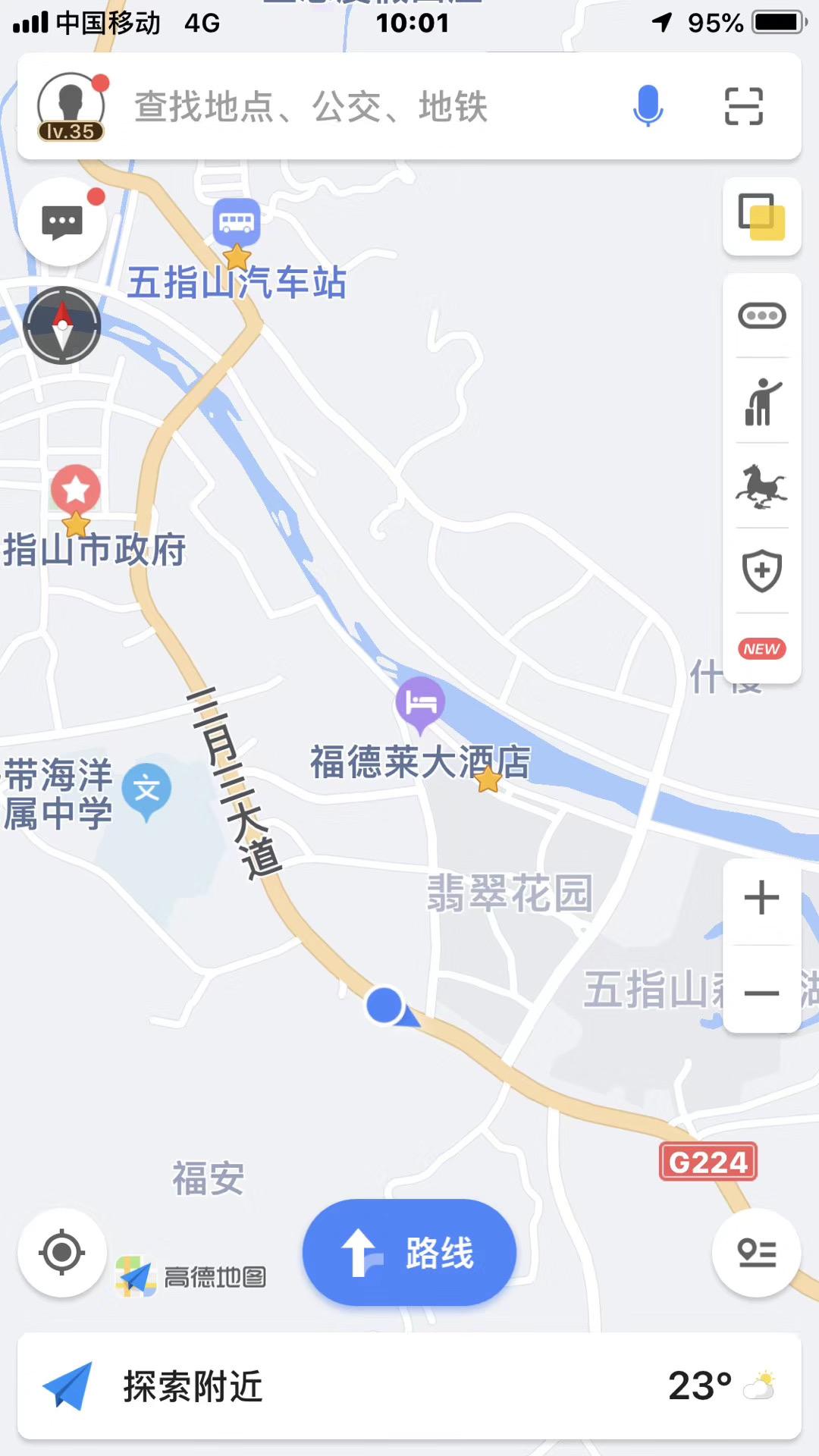Open the hail-a-ride icon with the waving person
Screen dimensions: 819x1456
[762, 401]
